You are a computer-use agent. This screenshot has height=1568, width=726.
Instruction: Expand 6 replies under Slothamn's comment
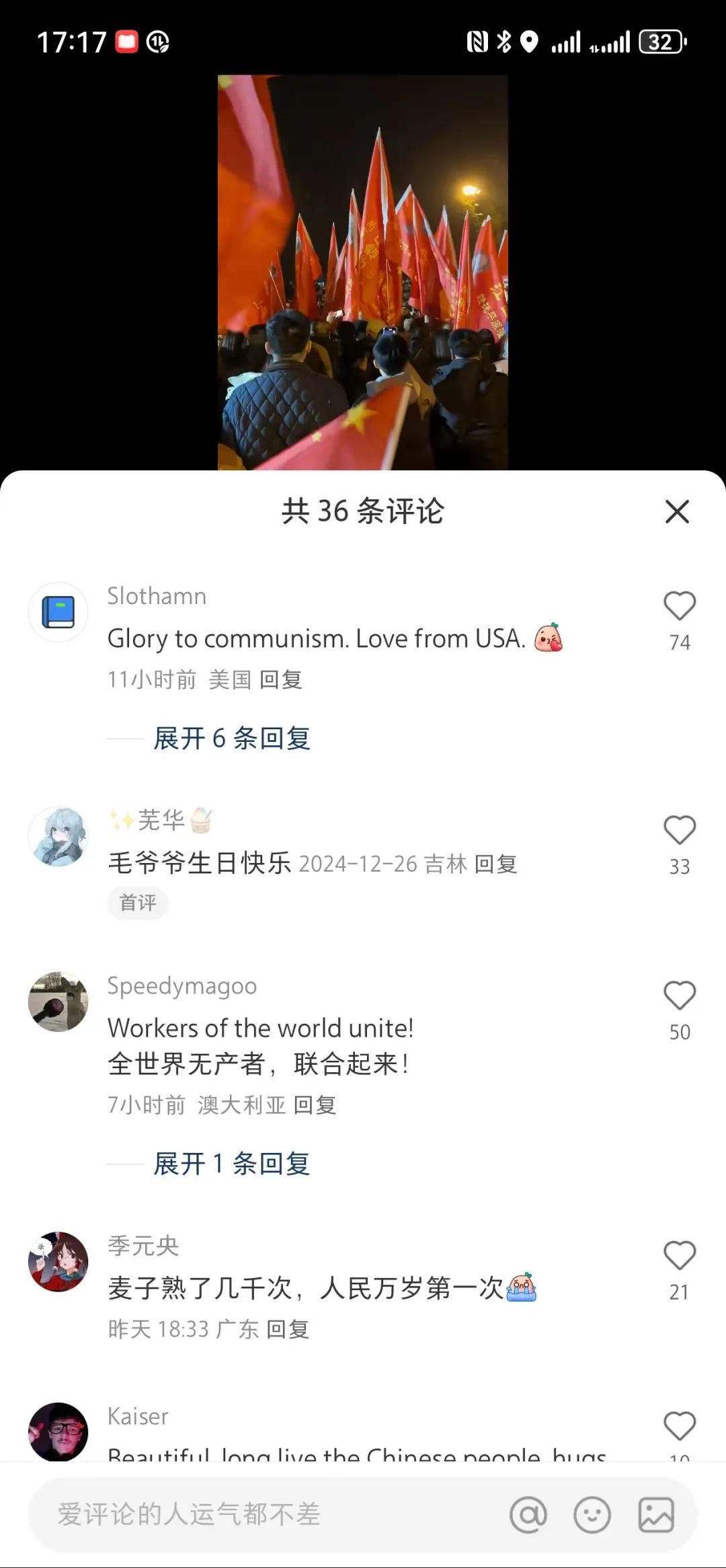[x=232, y=739]
